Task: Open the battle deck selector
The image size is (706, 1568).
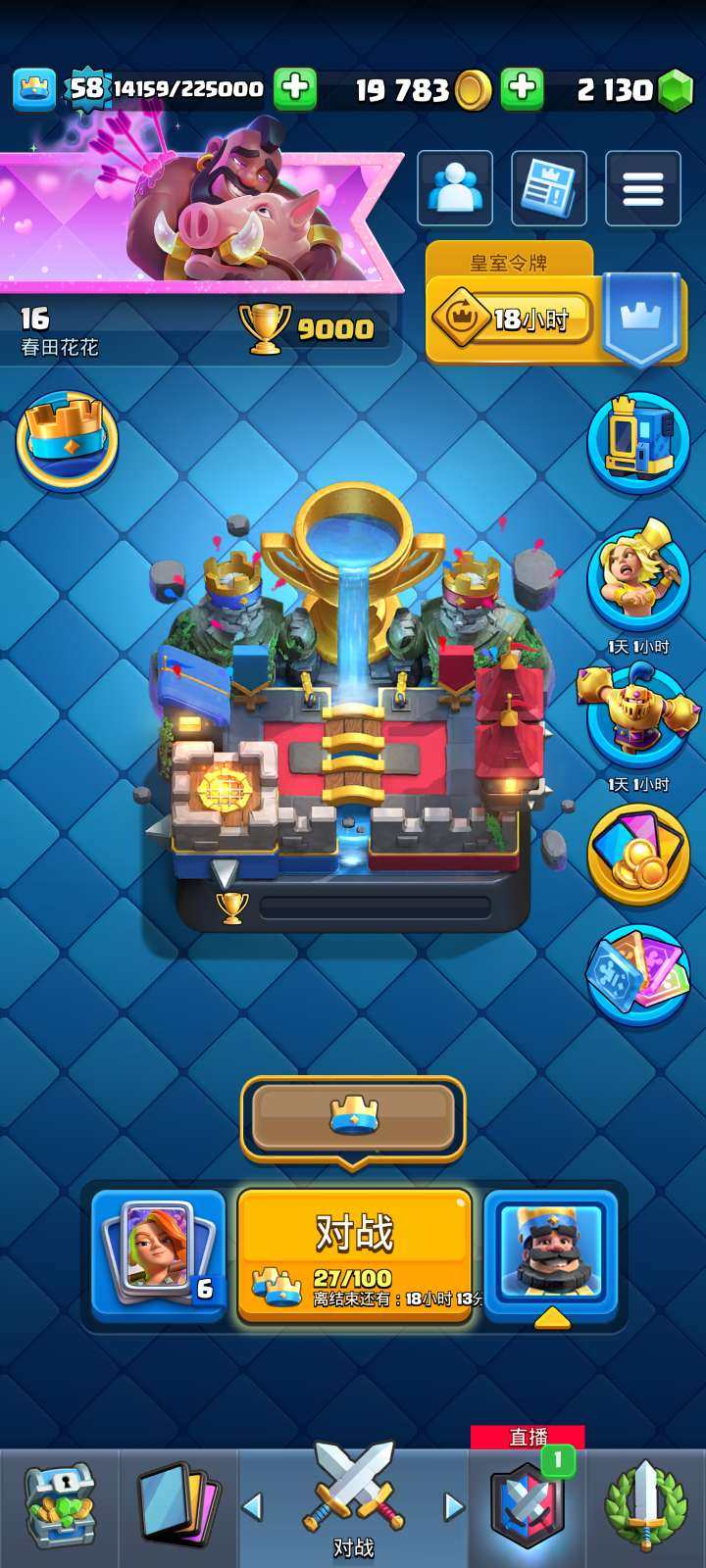Action: click(159, 1254)
